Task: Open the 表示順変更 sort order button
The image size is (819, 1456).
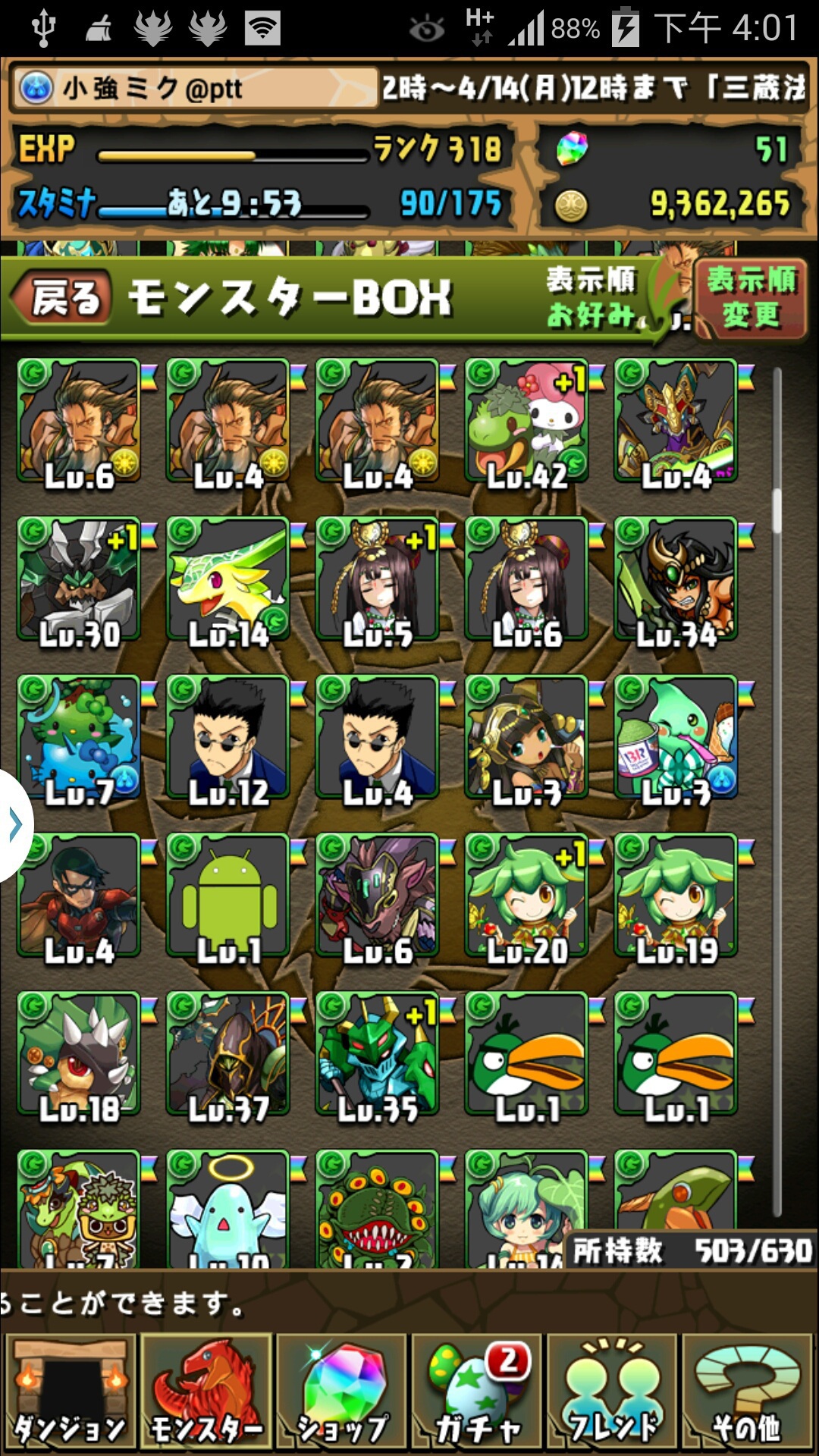Action: (750, 298)
